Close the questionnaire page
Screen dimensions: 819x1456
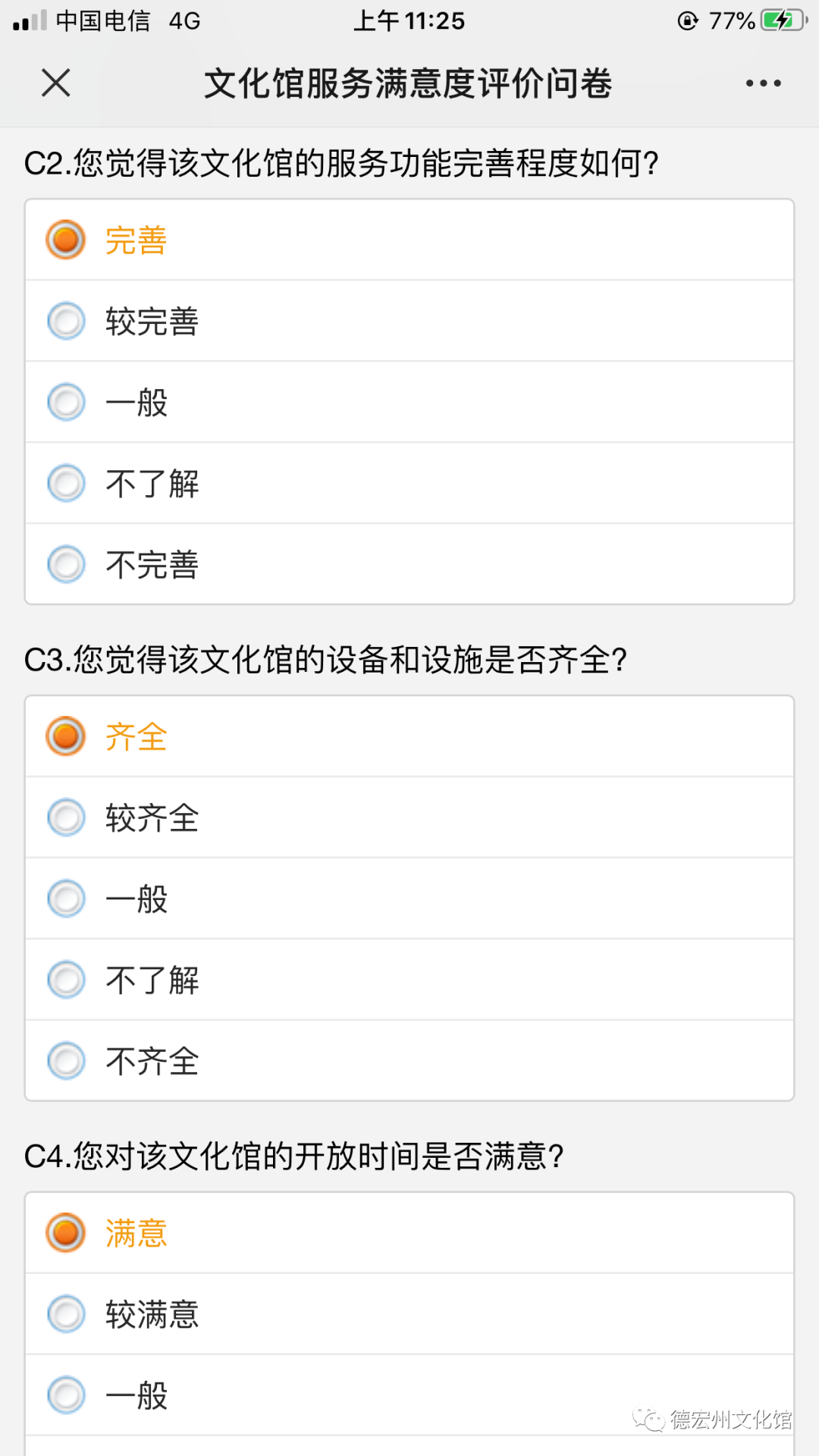(56, 83)
